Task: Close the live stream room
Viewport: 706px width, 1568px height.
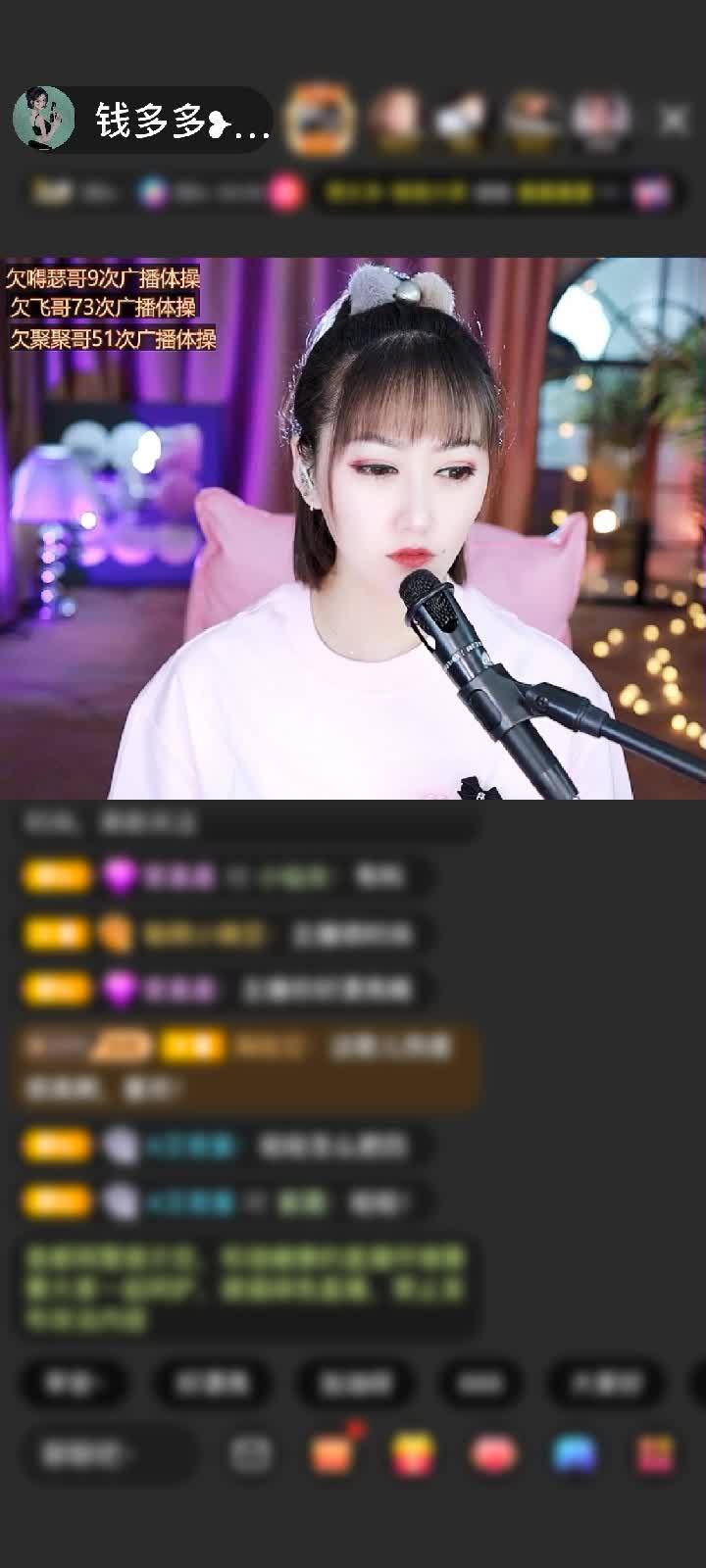Action: coord(673,120)
